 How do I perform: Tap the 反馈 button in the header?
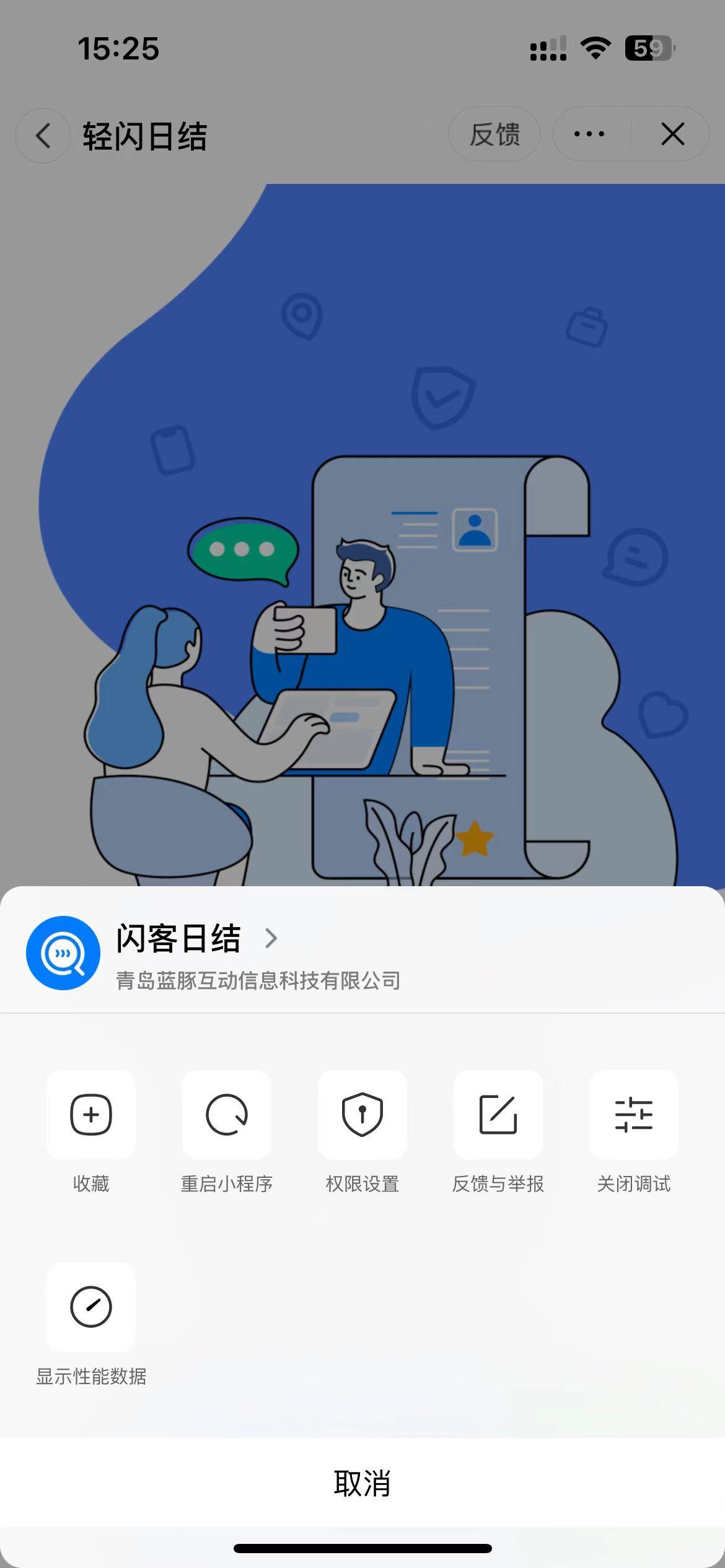(x=494, y=134)
